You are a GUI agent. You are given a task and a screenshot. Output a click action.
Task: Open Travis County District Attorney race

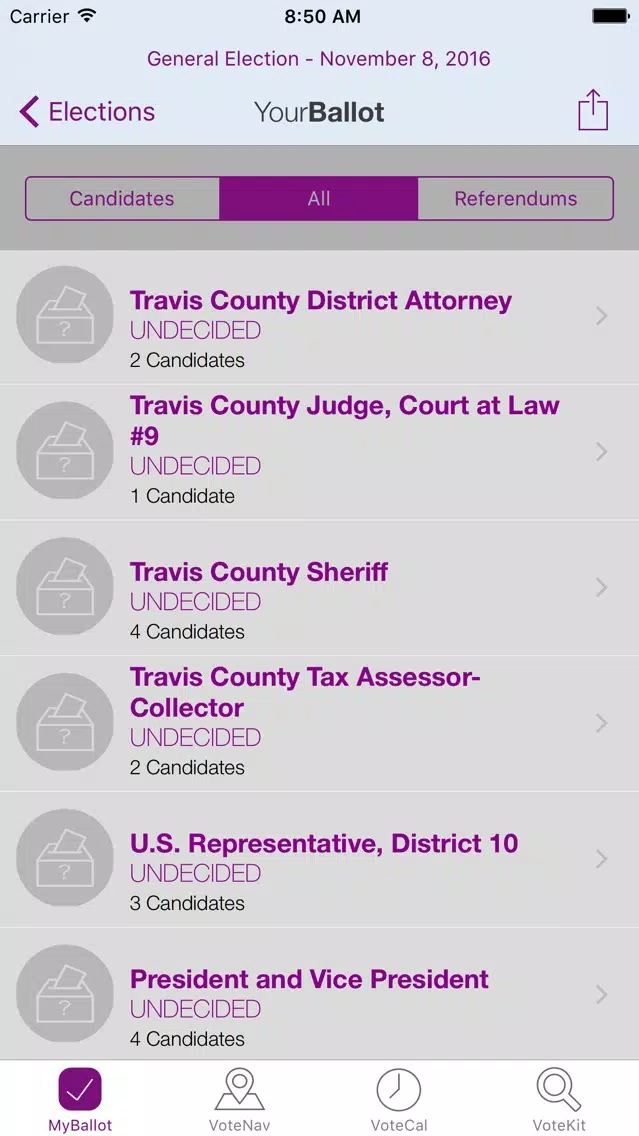[x=320, y=316]
